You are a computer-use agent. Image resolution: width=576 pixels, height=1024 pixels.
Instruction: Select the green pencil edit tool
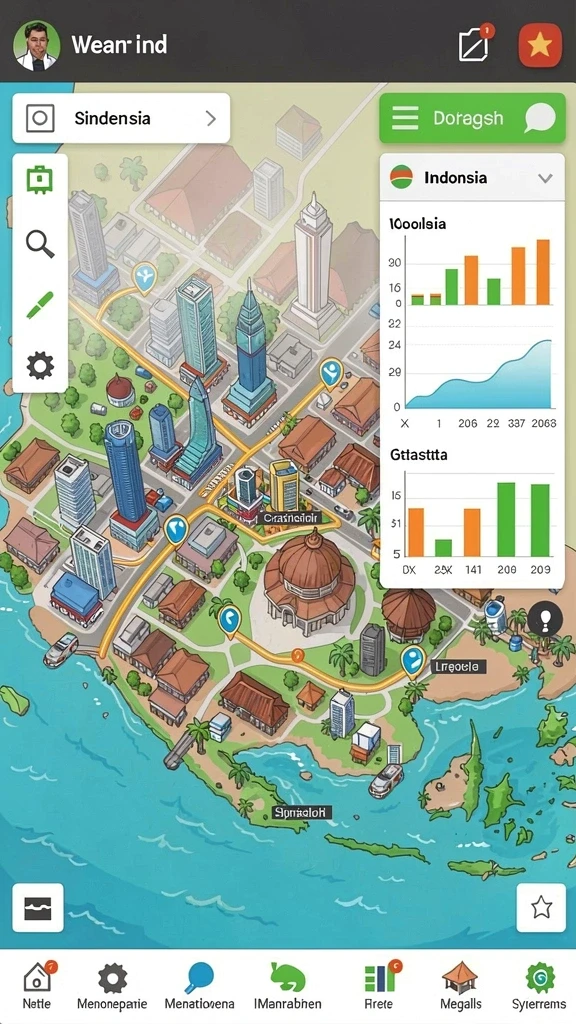coord(40,304)
